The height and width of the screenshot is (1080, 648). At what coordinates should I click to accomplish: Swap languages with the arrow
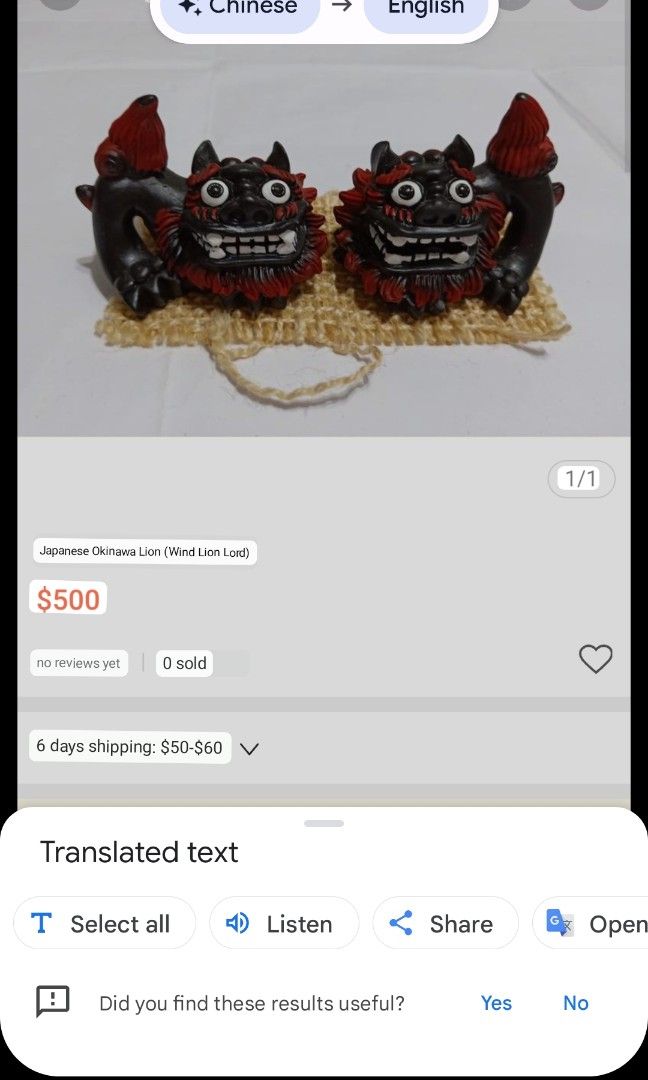point(341,8)
